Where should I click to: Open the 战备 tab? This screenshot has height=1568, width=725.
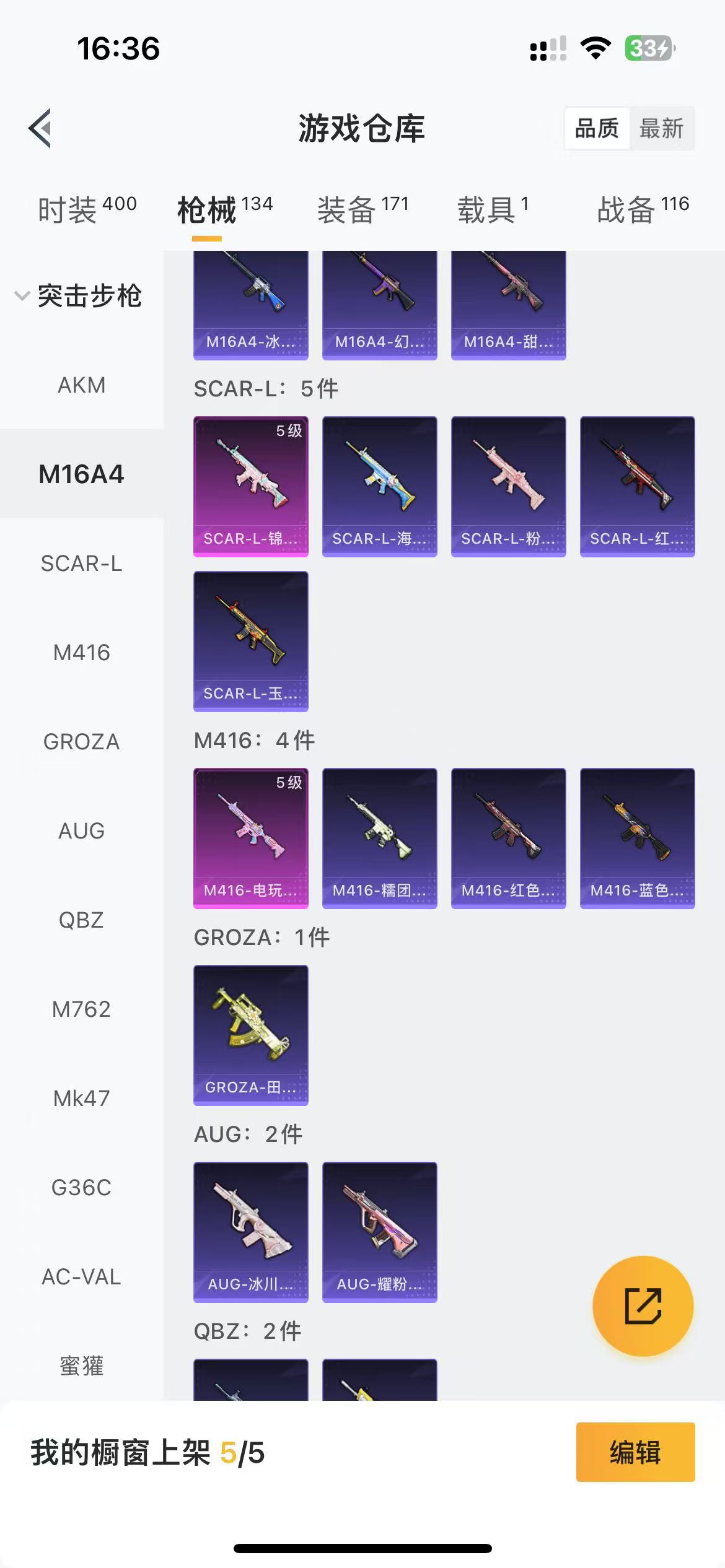coord(643,209)
